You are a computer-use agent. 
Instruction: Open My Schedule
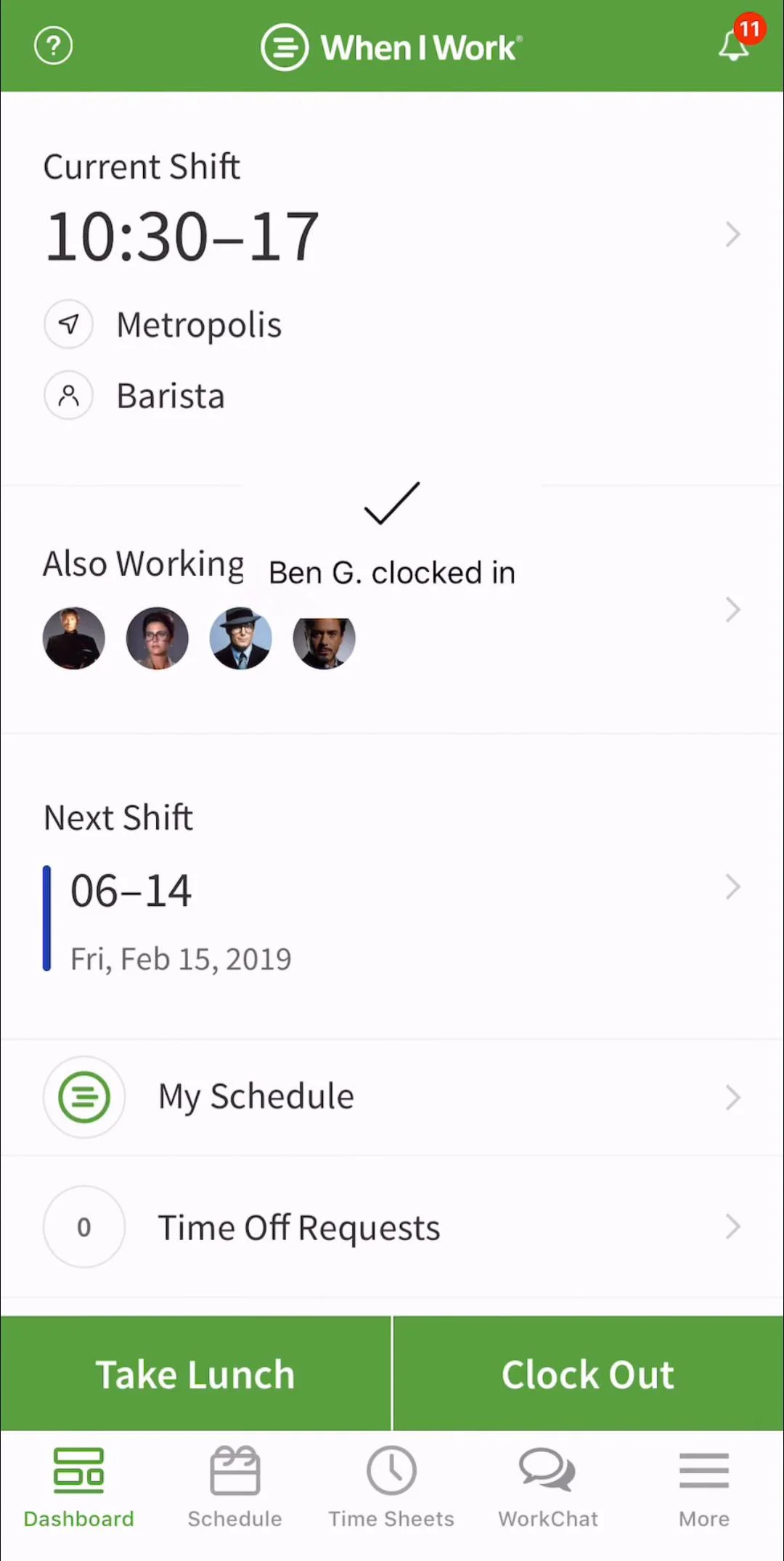click(392, 1096)
